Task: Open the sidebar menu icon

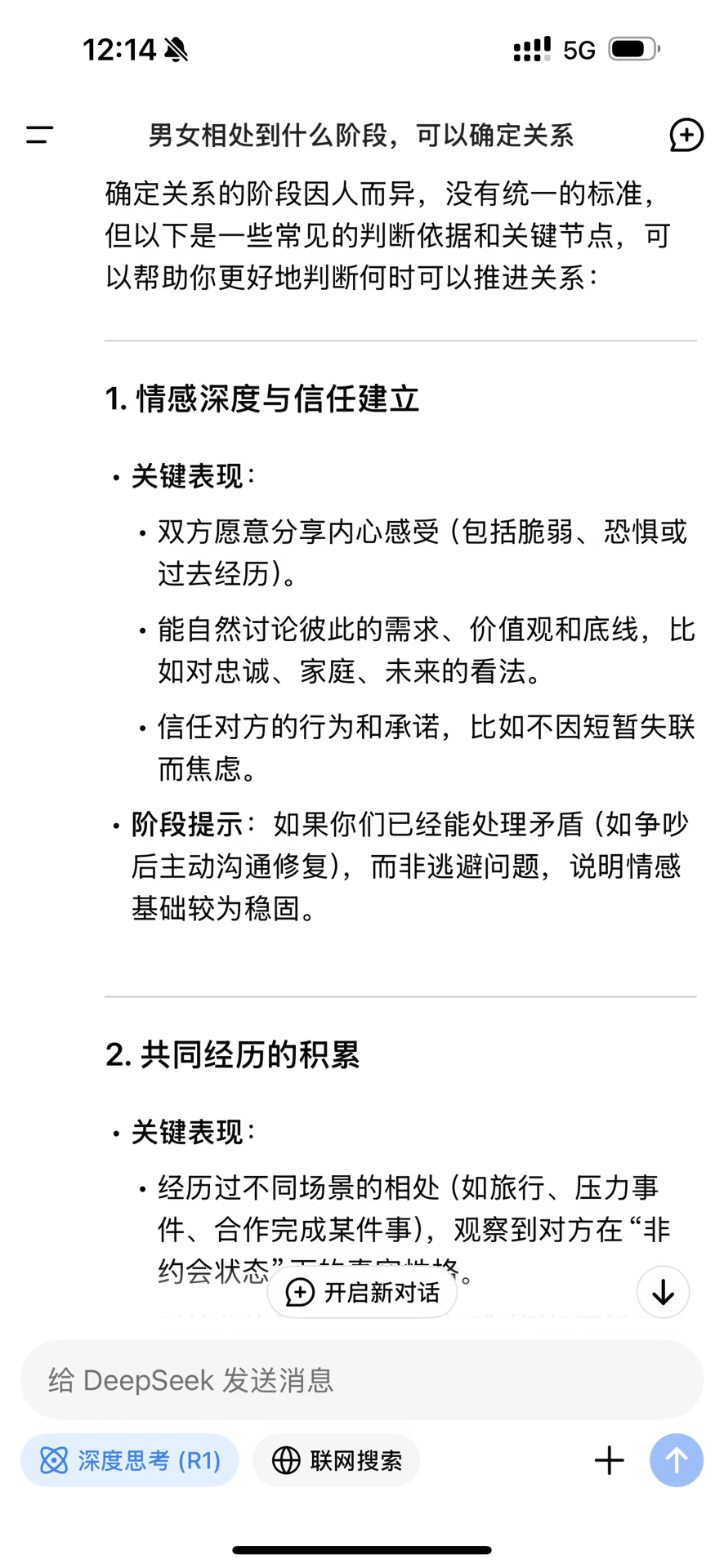Action: click(x=39, y=135)
